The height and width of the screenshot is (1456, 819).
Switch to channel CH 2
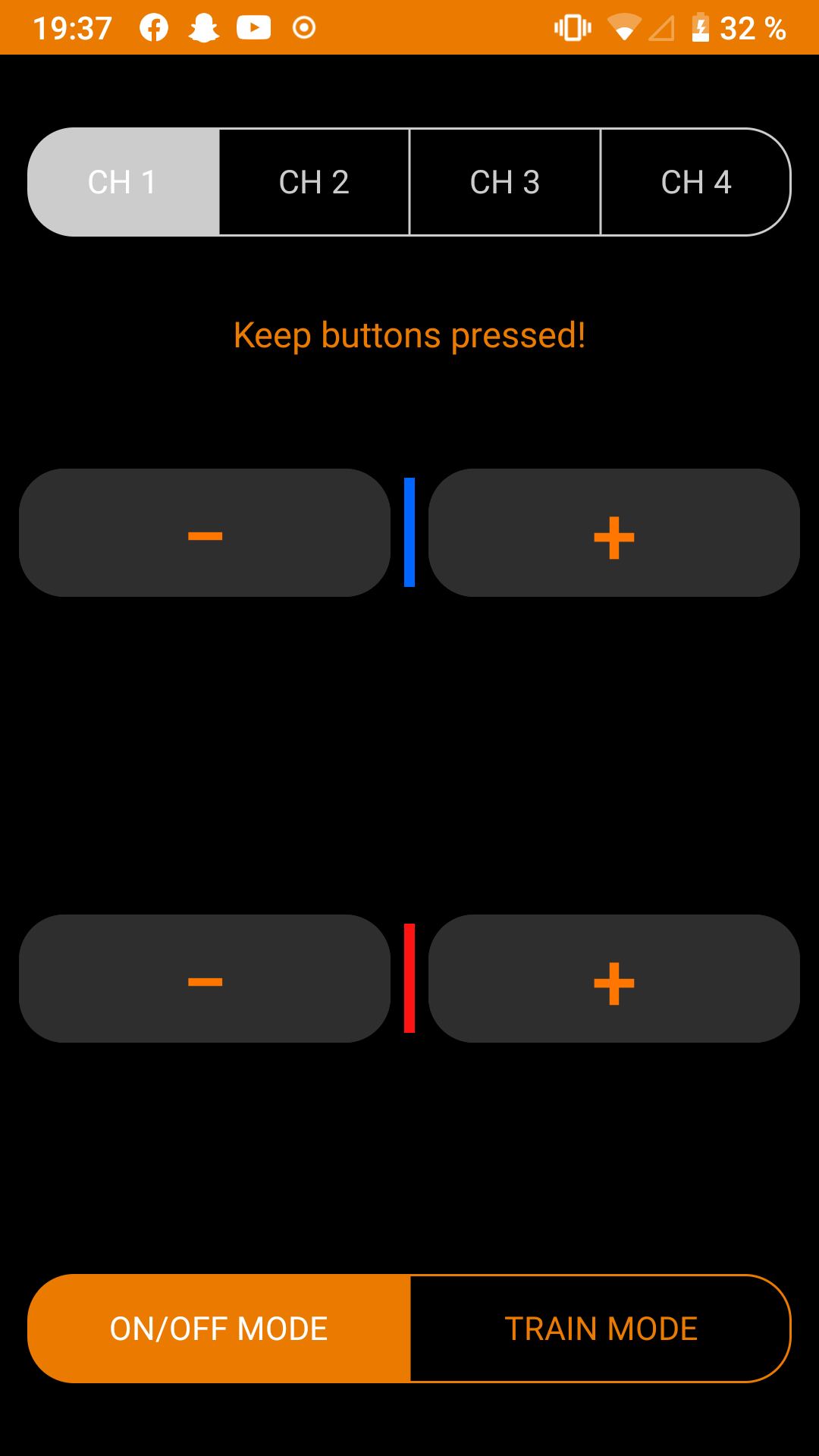pos(314,182)
